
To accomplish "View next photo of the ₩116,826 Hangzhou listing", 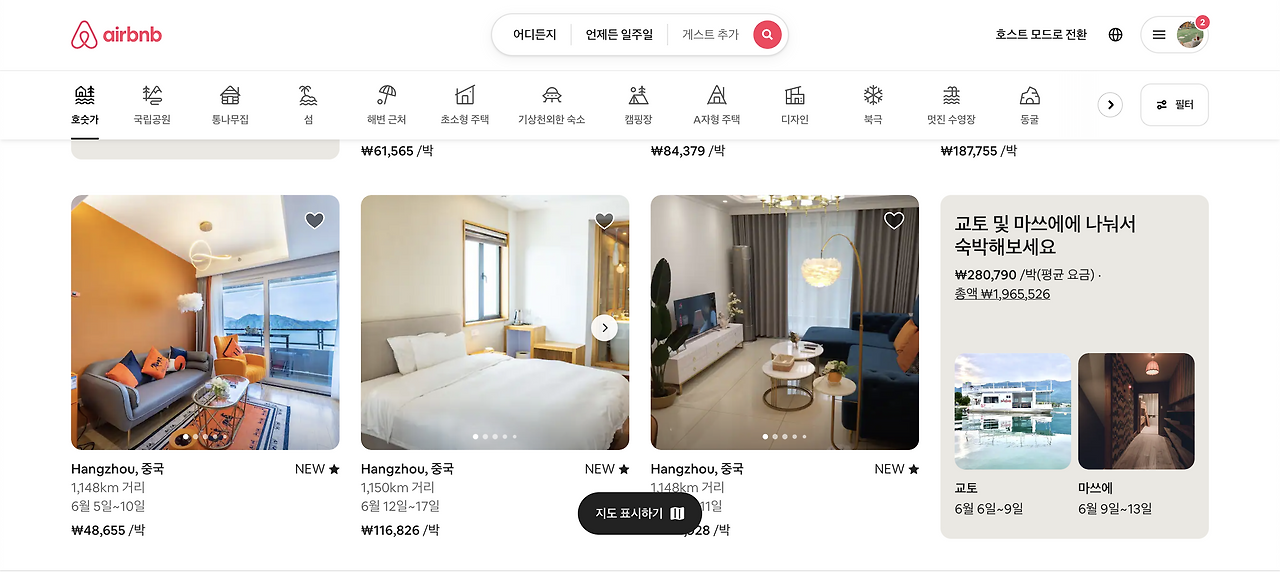I will [x=604, y=327].
